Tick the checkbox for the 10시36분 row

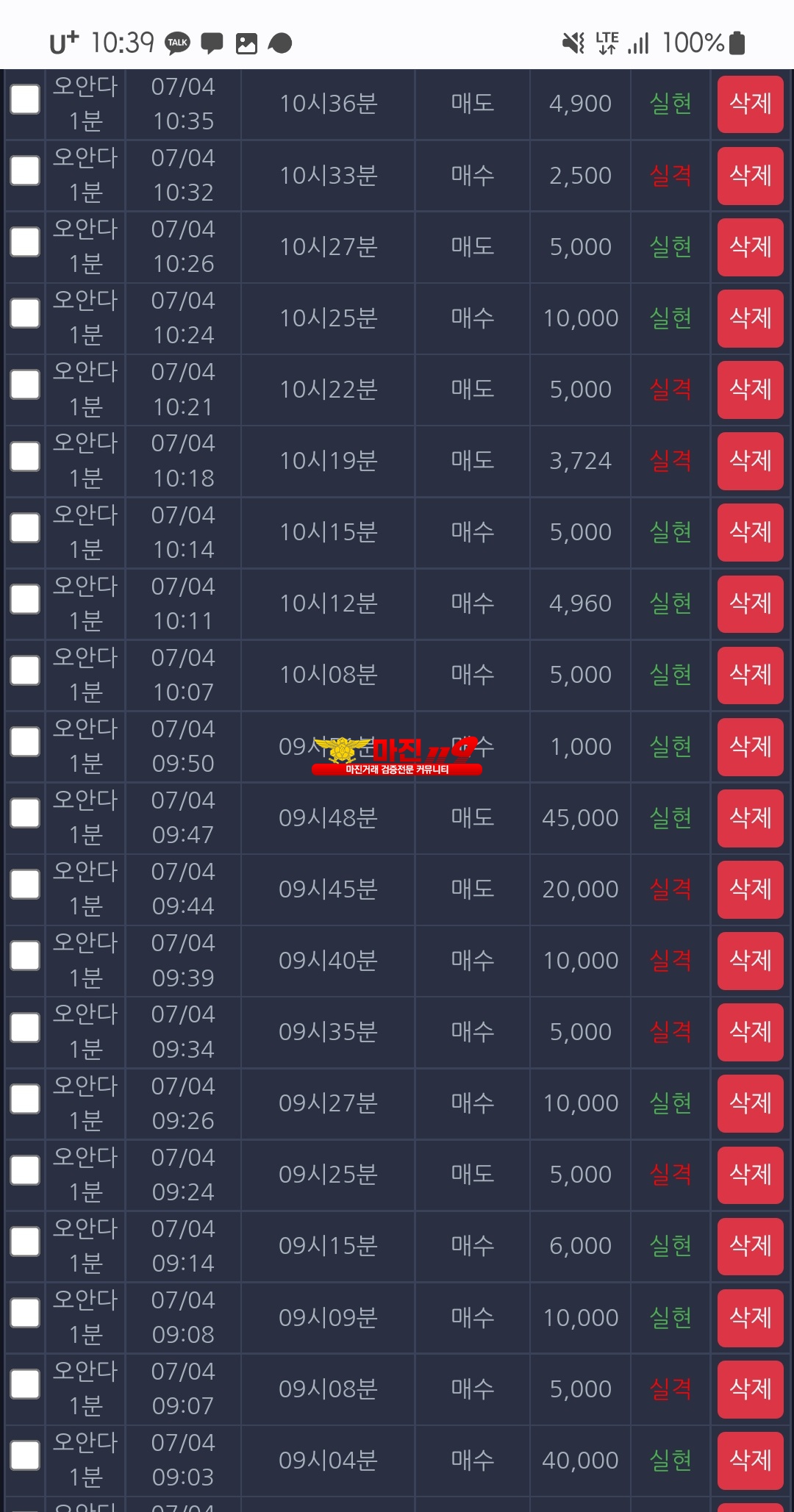pyautogui.click(x=25, y=99)
